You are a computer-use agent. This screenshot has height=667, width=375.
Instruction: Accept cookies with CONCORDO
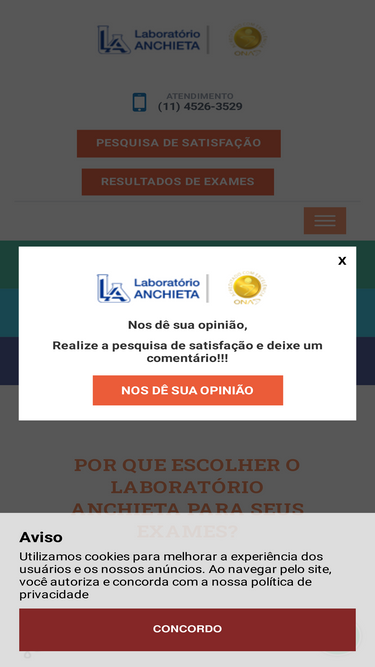point(187,629)
